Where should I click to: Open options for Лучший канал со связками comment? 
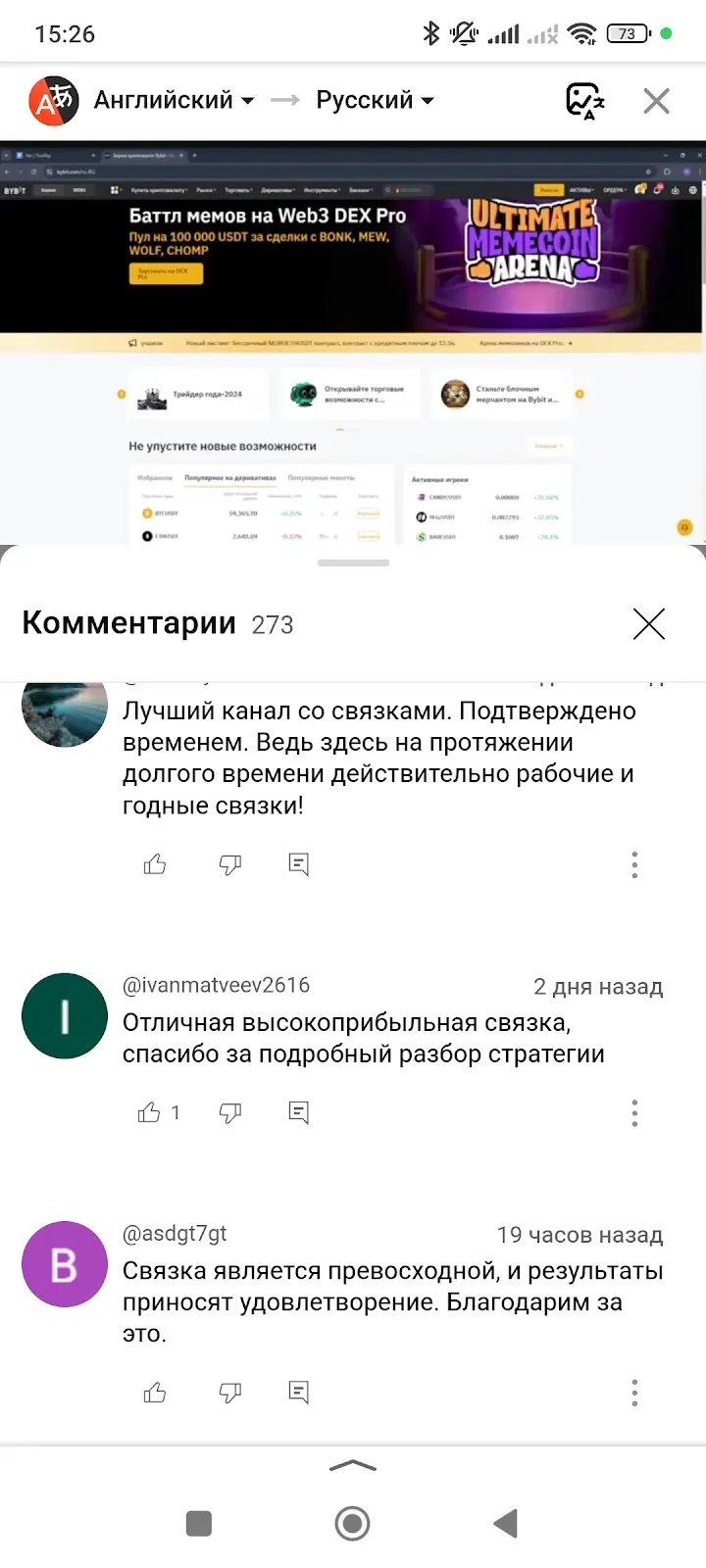click(634, 864)
